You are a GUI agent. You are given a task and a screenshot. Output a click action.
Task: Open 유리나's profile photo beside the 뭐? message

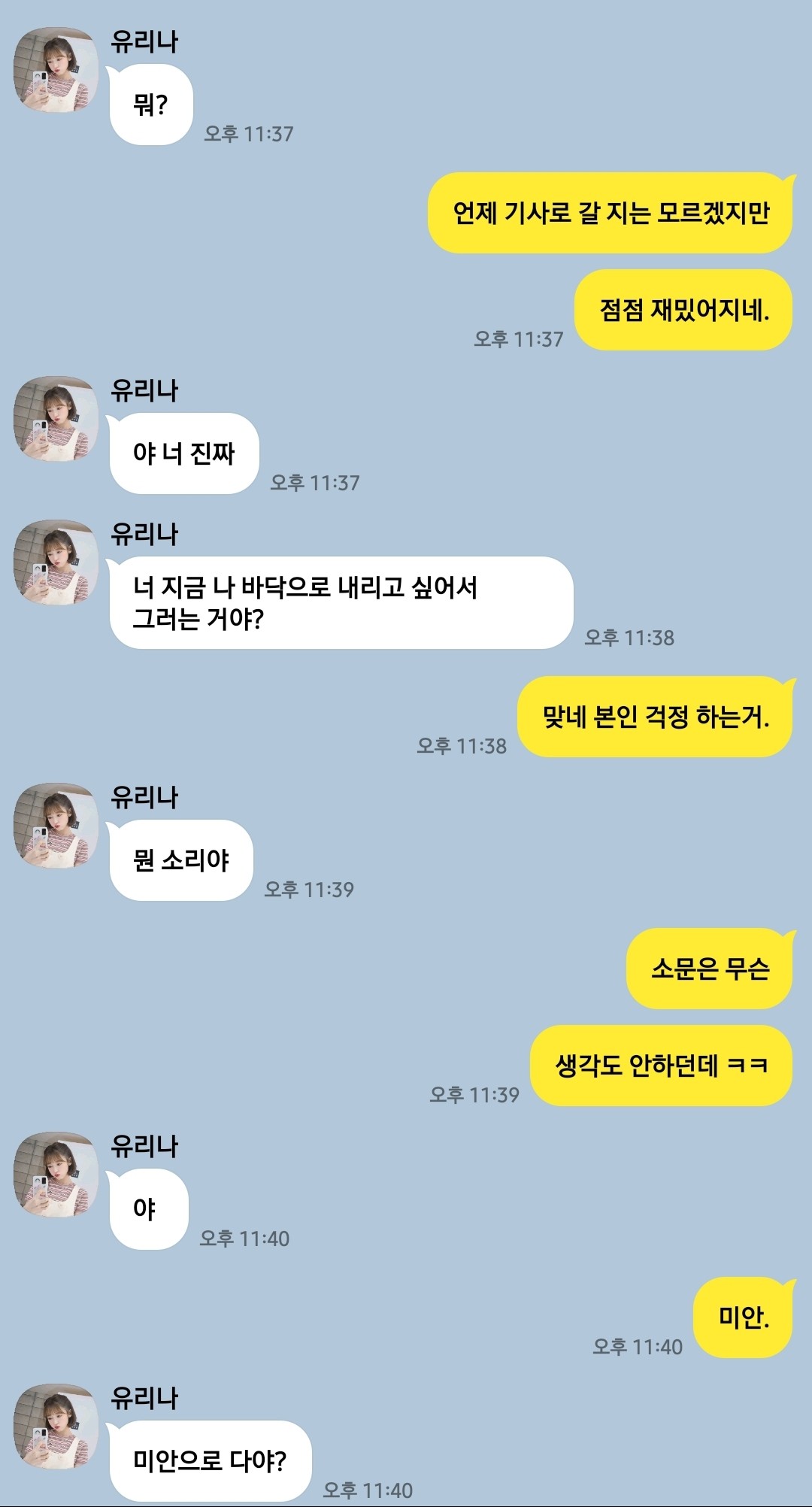click(x=56, y=70)
